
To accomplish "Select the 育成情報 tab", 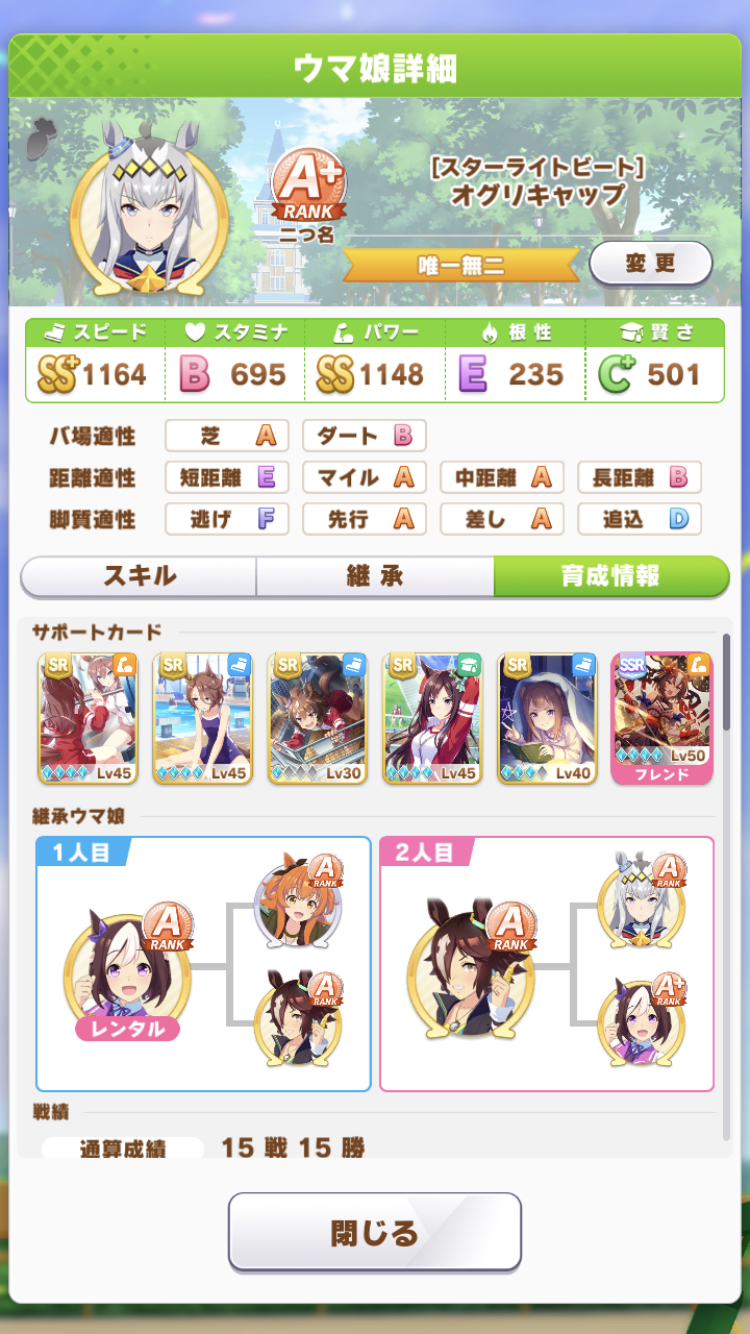I will click(x=610, y=576).
